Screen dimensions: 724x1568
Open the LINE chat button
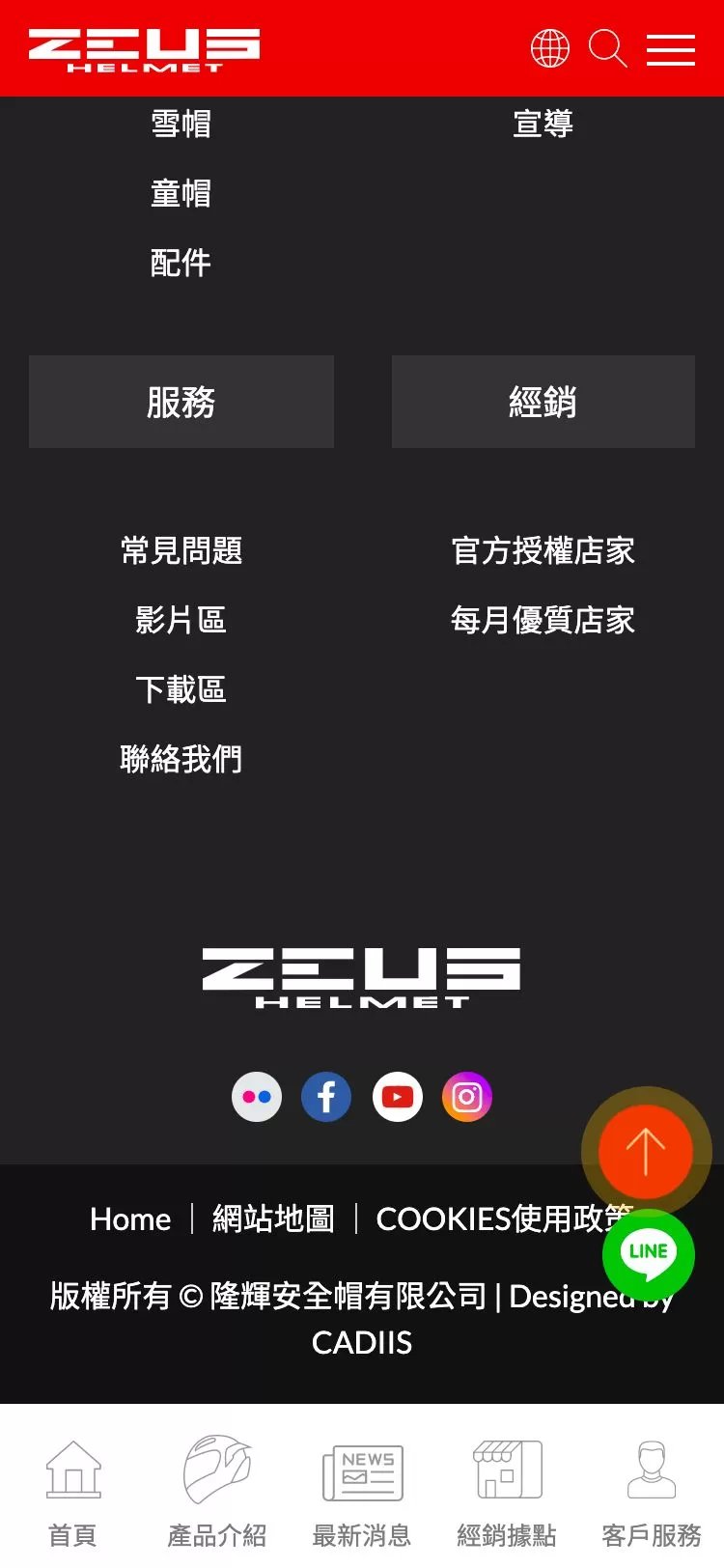648,1253
